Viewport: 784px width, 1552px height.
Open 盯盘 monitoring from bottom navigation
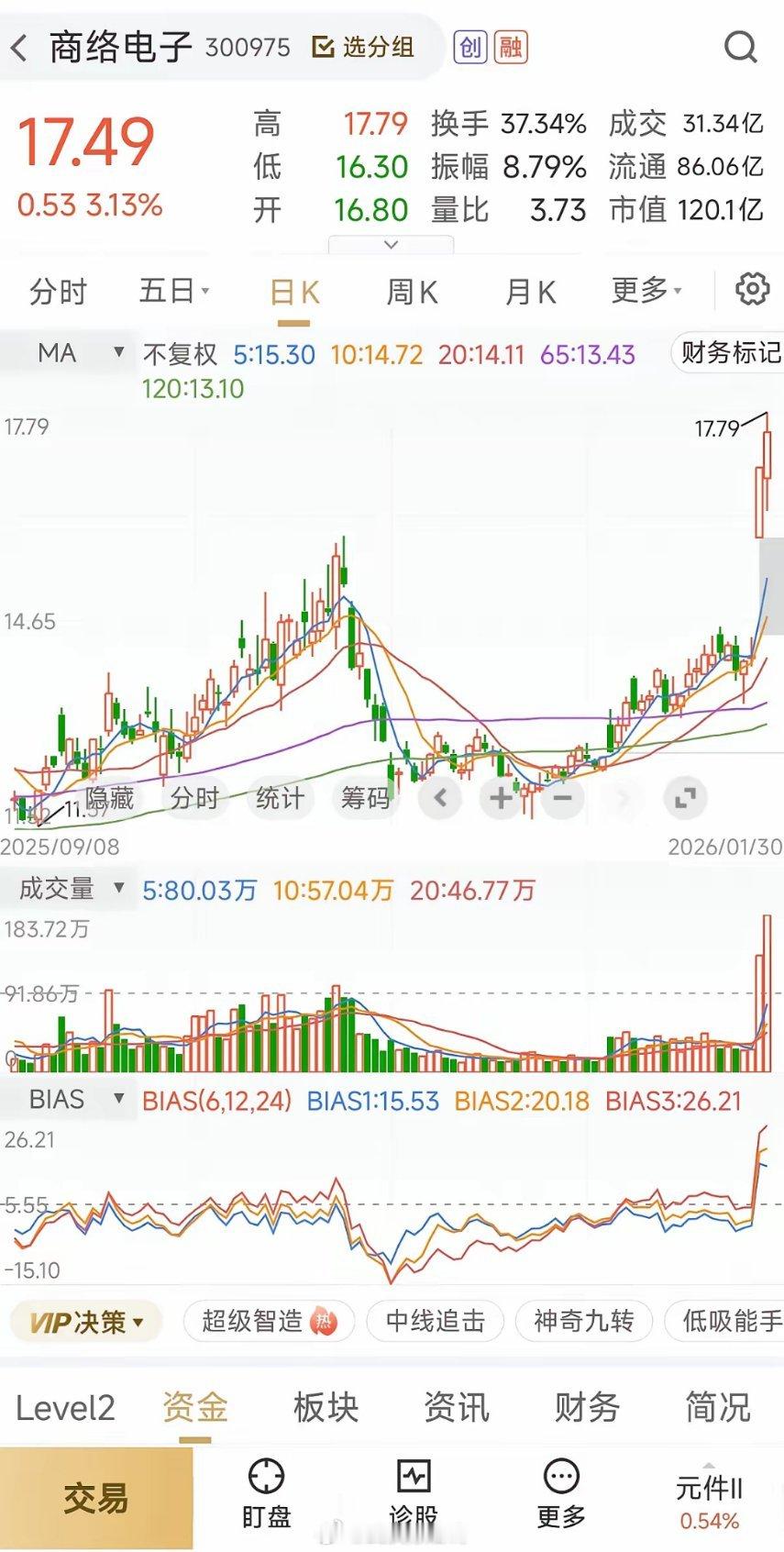click(x=265, y=1493)
